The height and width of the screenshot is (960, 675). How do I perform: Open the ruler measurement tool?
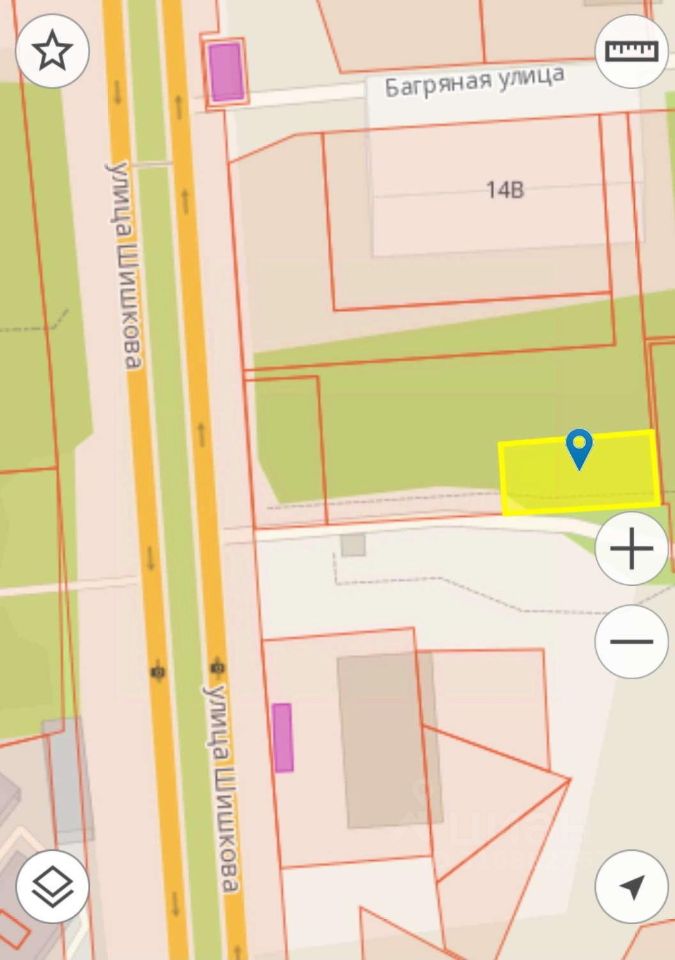631,51
